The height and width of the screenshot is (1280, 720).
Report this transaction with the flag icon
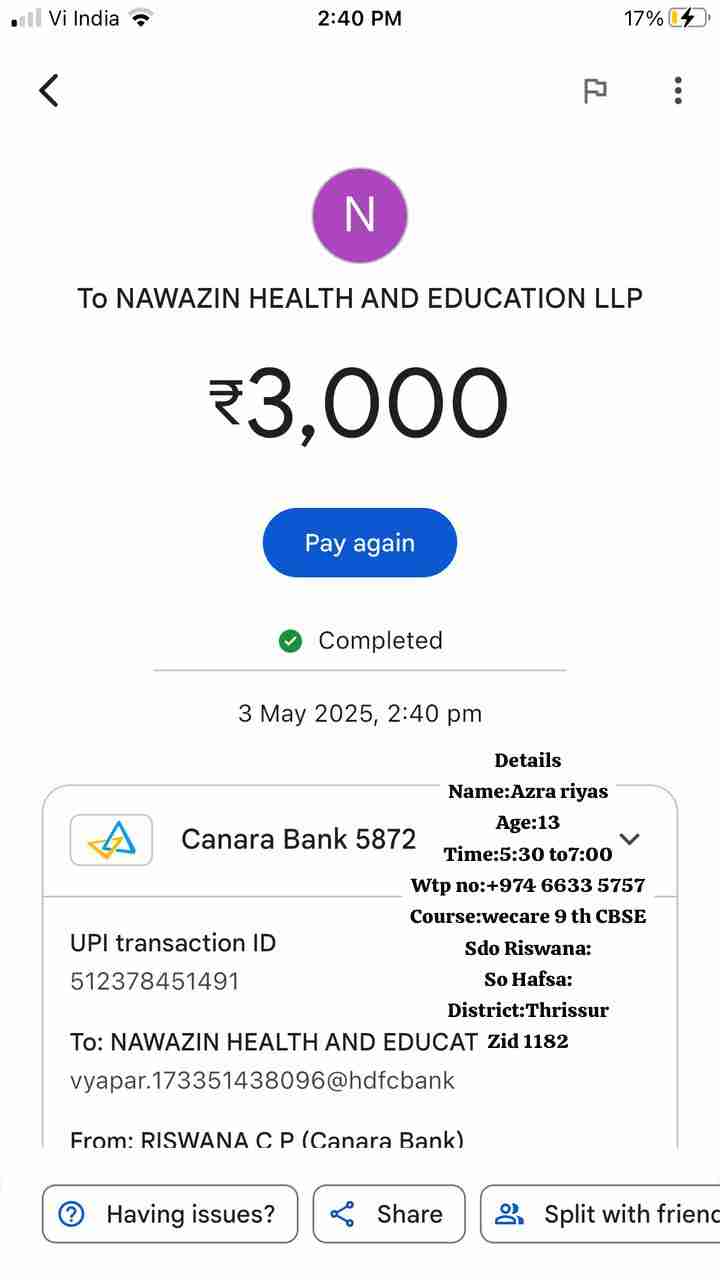coord(595,91)
